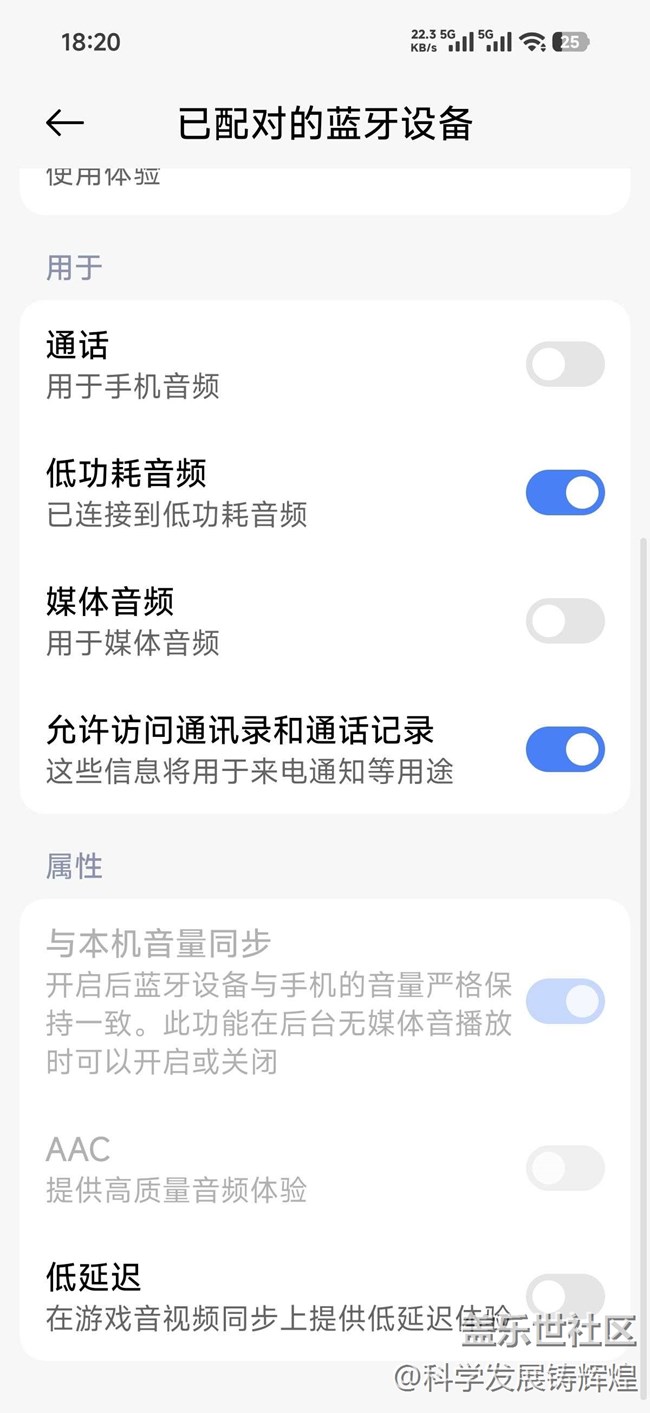Disable 允许访问通讯录和通话记录 access

click(565, 749)
